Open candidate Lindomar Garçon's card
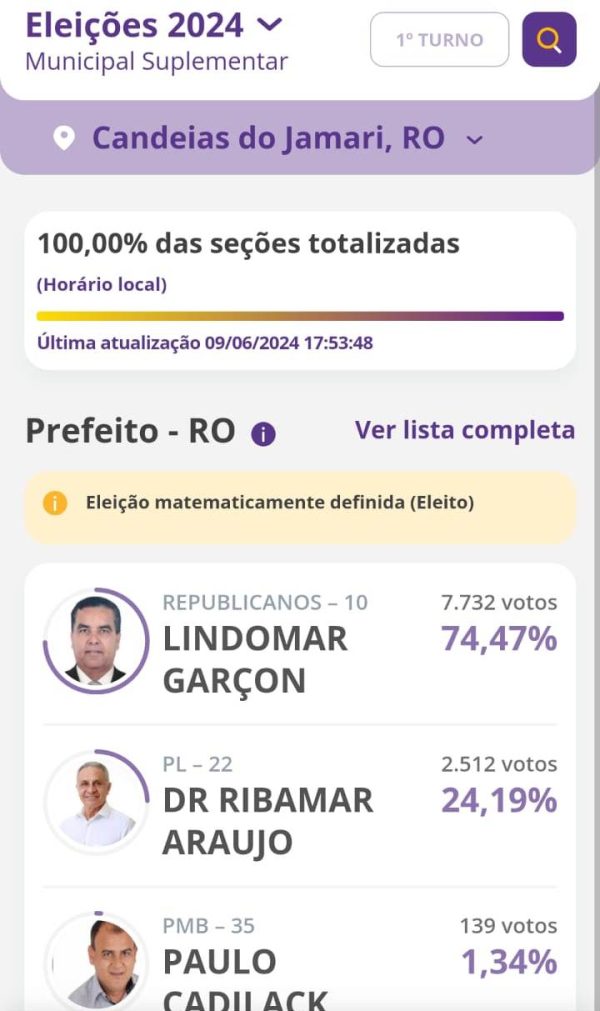This screenshot has height=1011, width=600. tap(300, 642)
